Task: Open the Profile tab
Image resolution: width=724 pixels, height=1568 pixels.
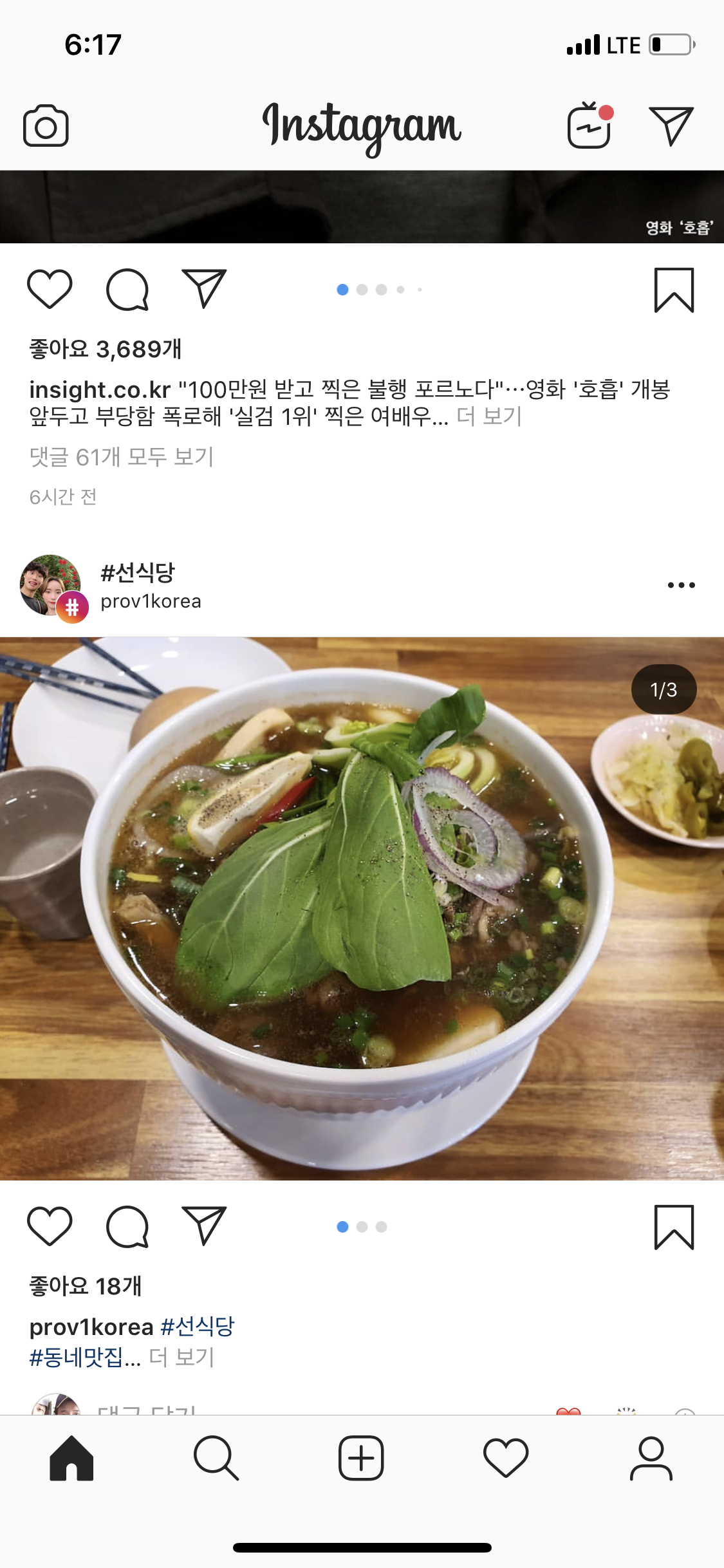Action: point(651,1458)
